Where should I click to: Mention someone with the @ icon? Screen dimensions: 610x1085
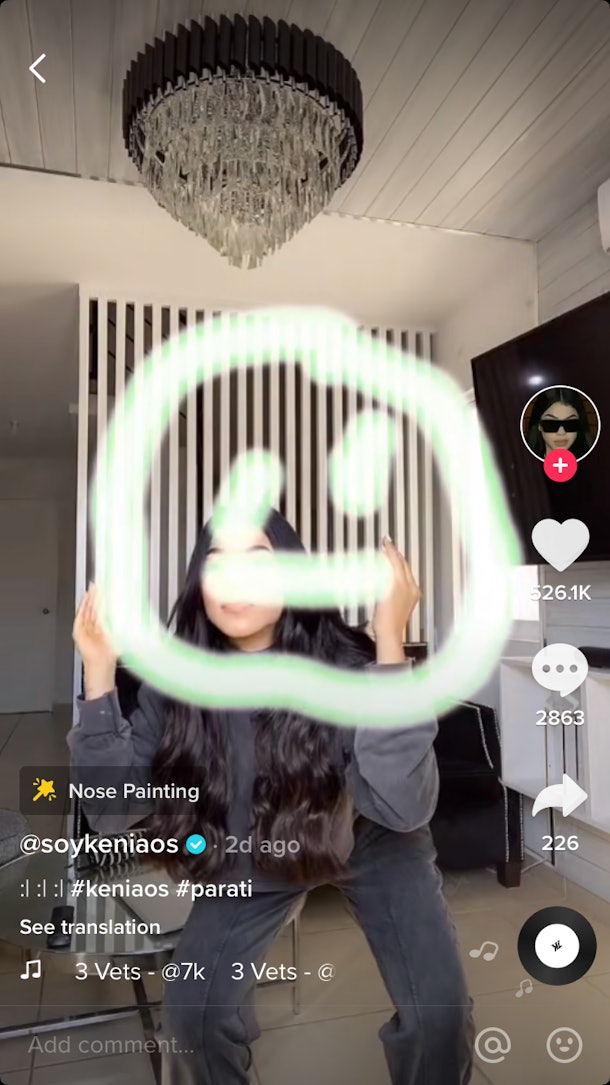click(492, 1044)
